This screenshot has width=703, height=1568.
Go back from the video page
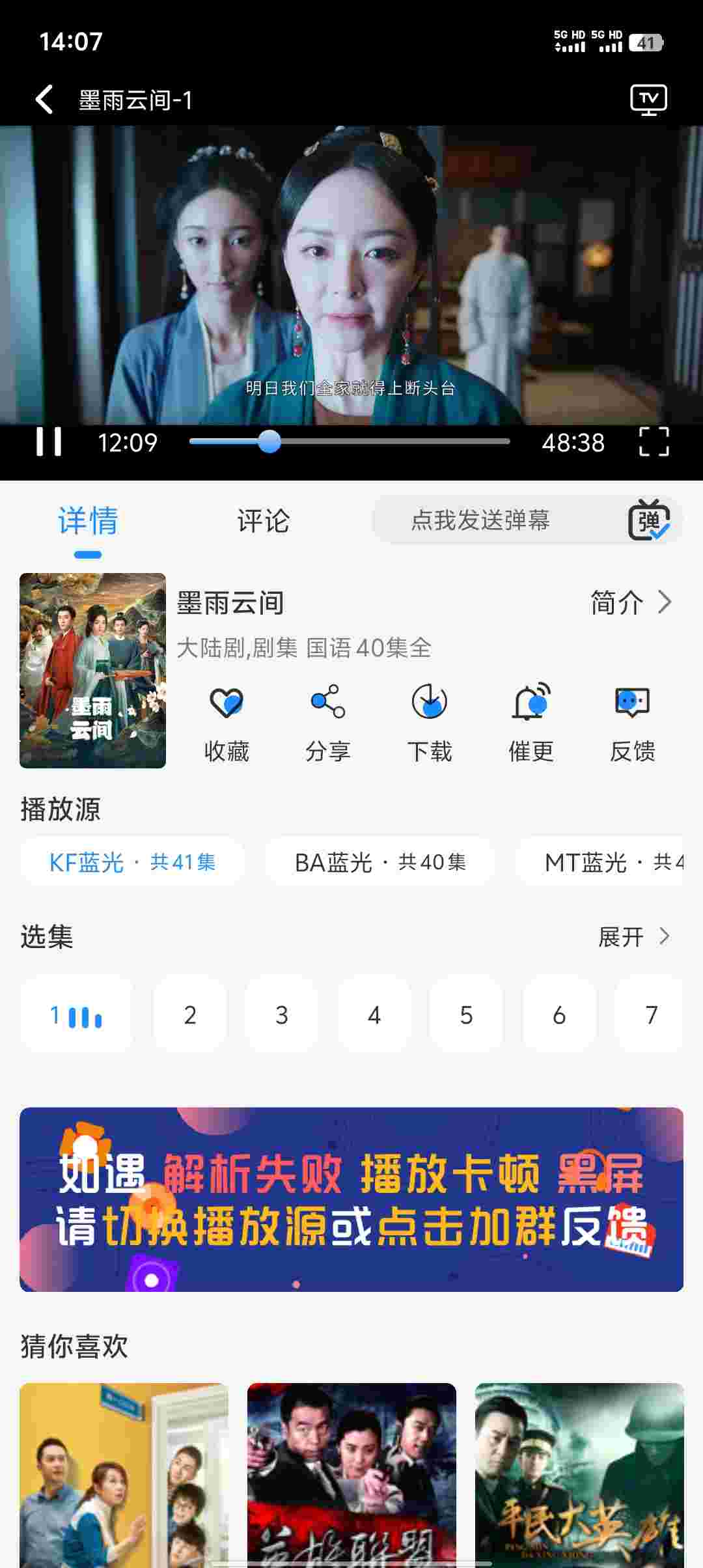click(x=44, y=100)
